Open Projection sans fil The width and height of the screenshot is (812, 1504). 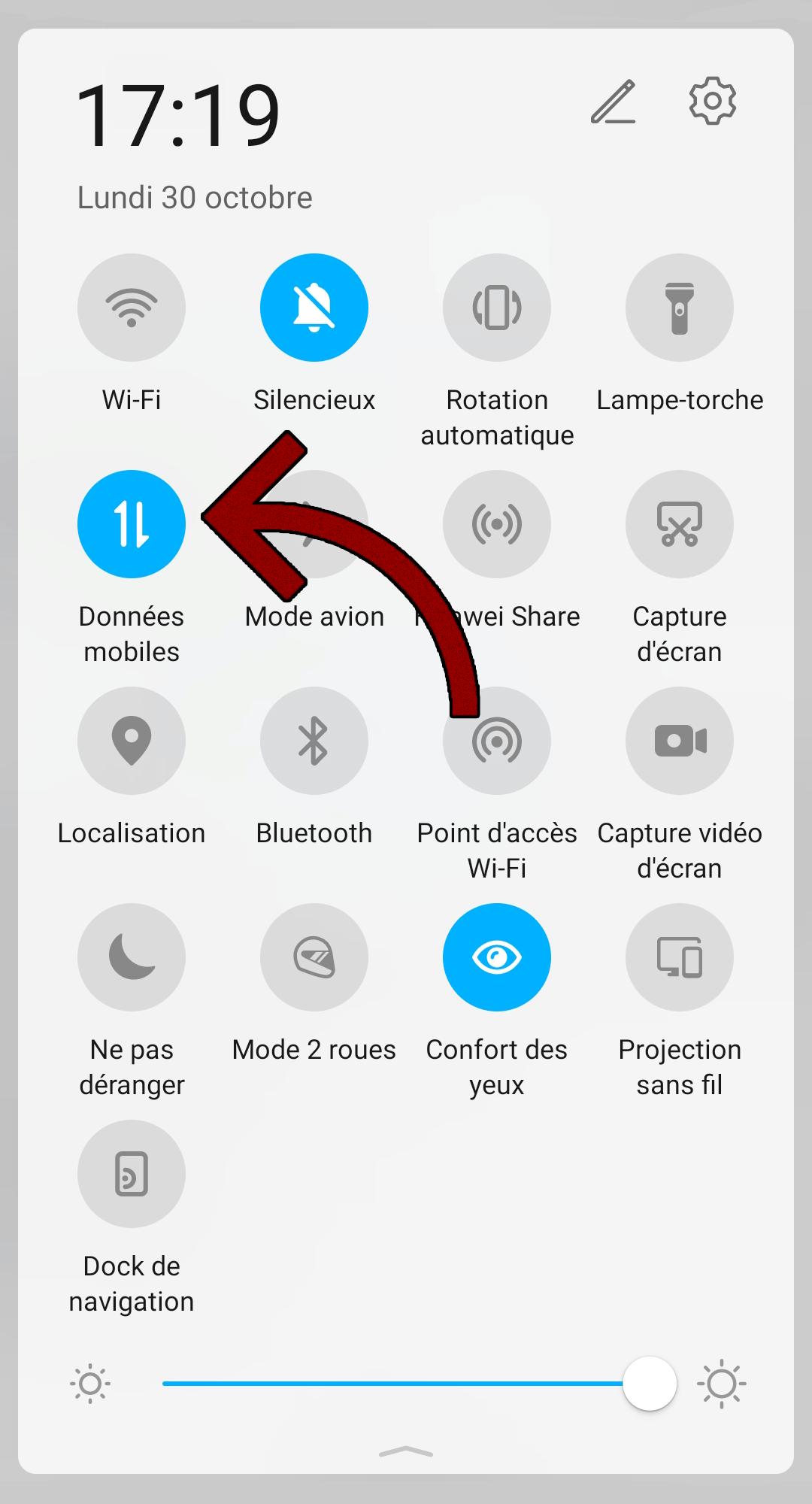point(680,957)
